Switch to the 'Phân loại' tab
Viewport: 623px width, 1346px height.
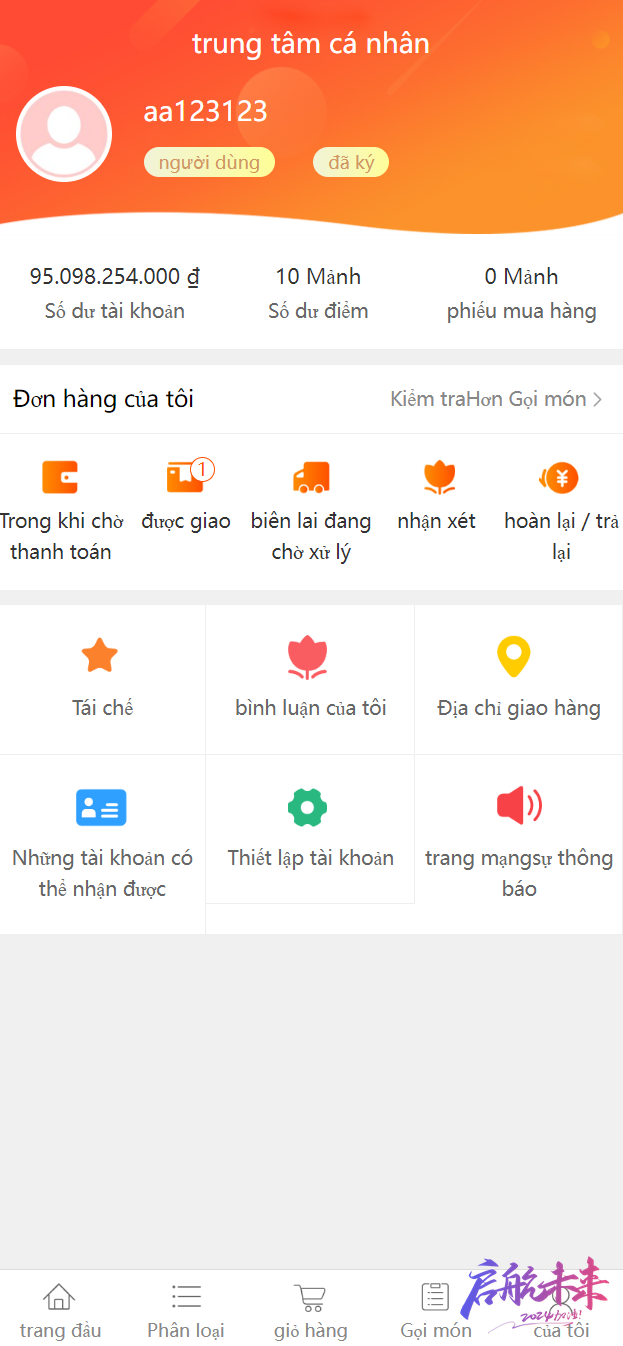coord(186,1310)
